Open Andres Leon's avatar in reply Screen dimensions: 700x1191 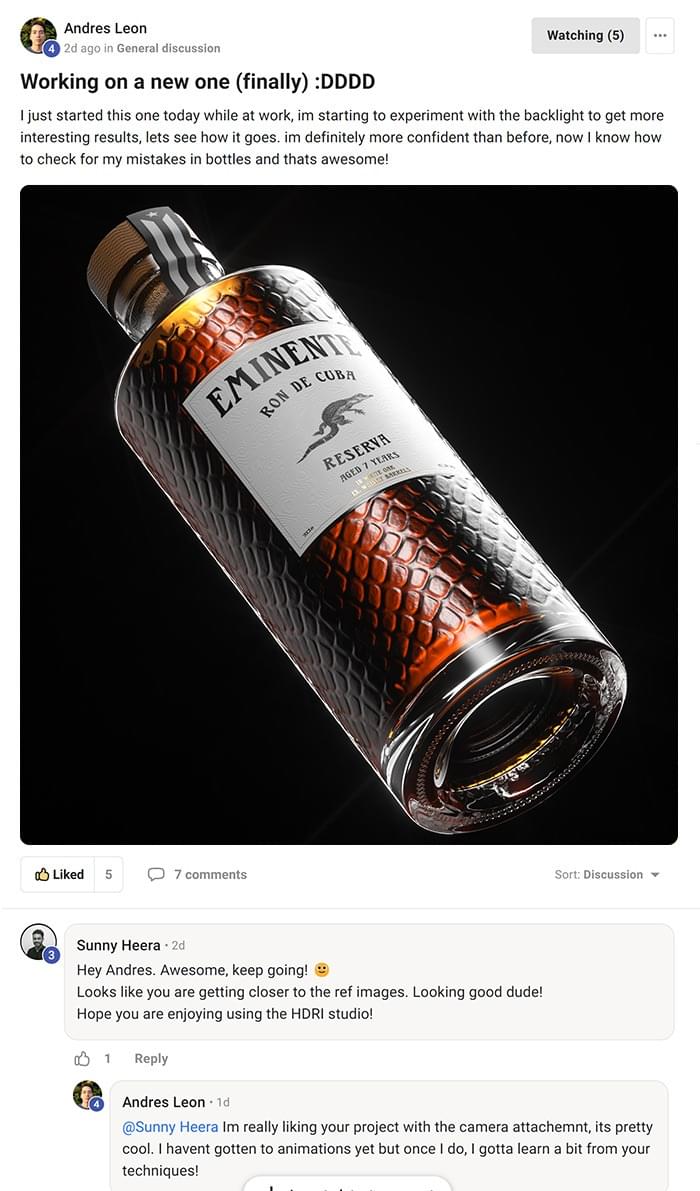pos(88,1095)
